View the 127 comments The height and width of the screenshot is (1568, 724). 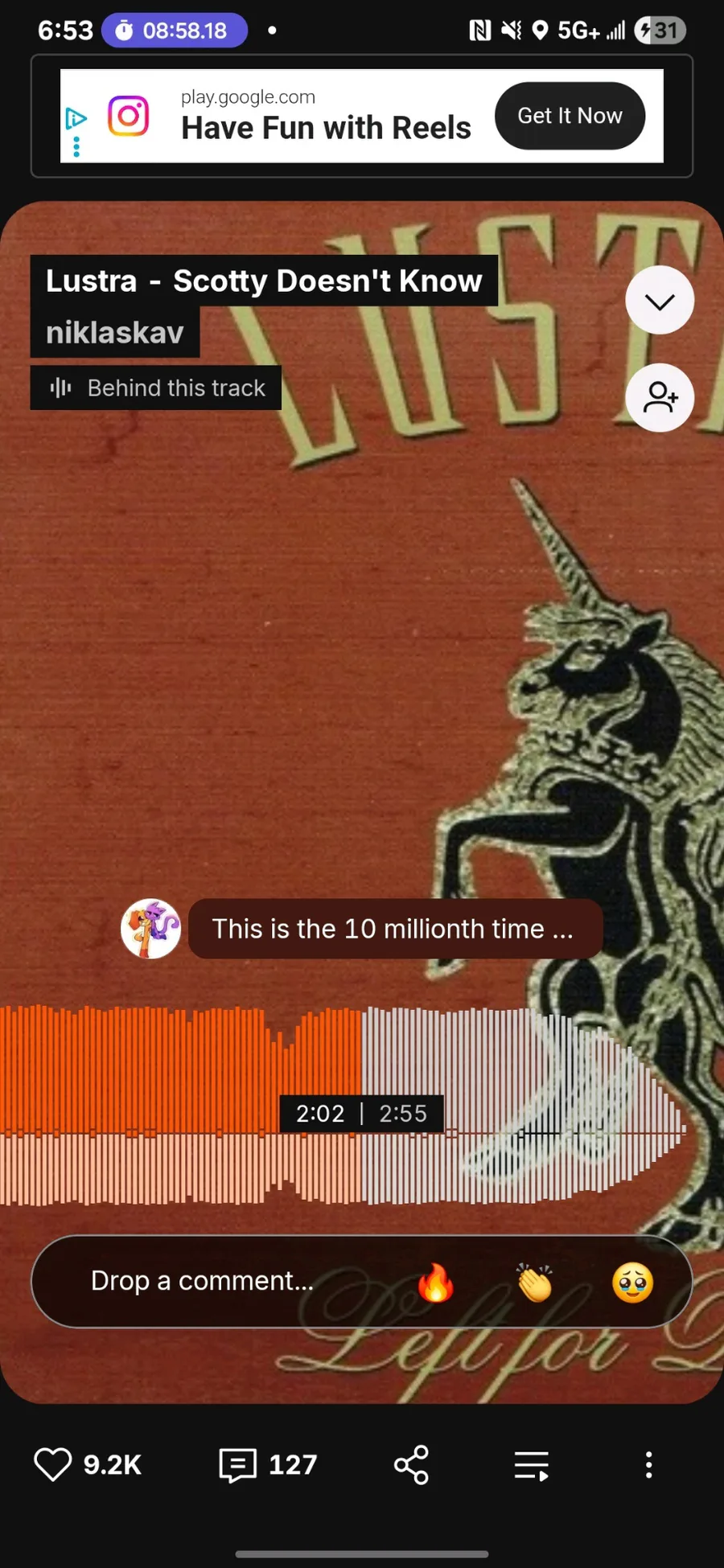point(268,1464)
